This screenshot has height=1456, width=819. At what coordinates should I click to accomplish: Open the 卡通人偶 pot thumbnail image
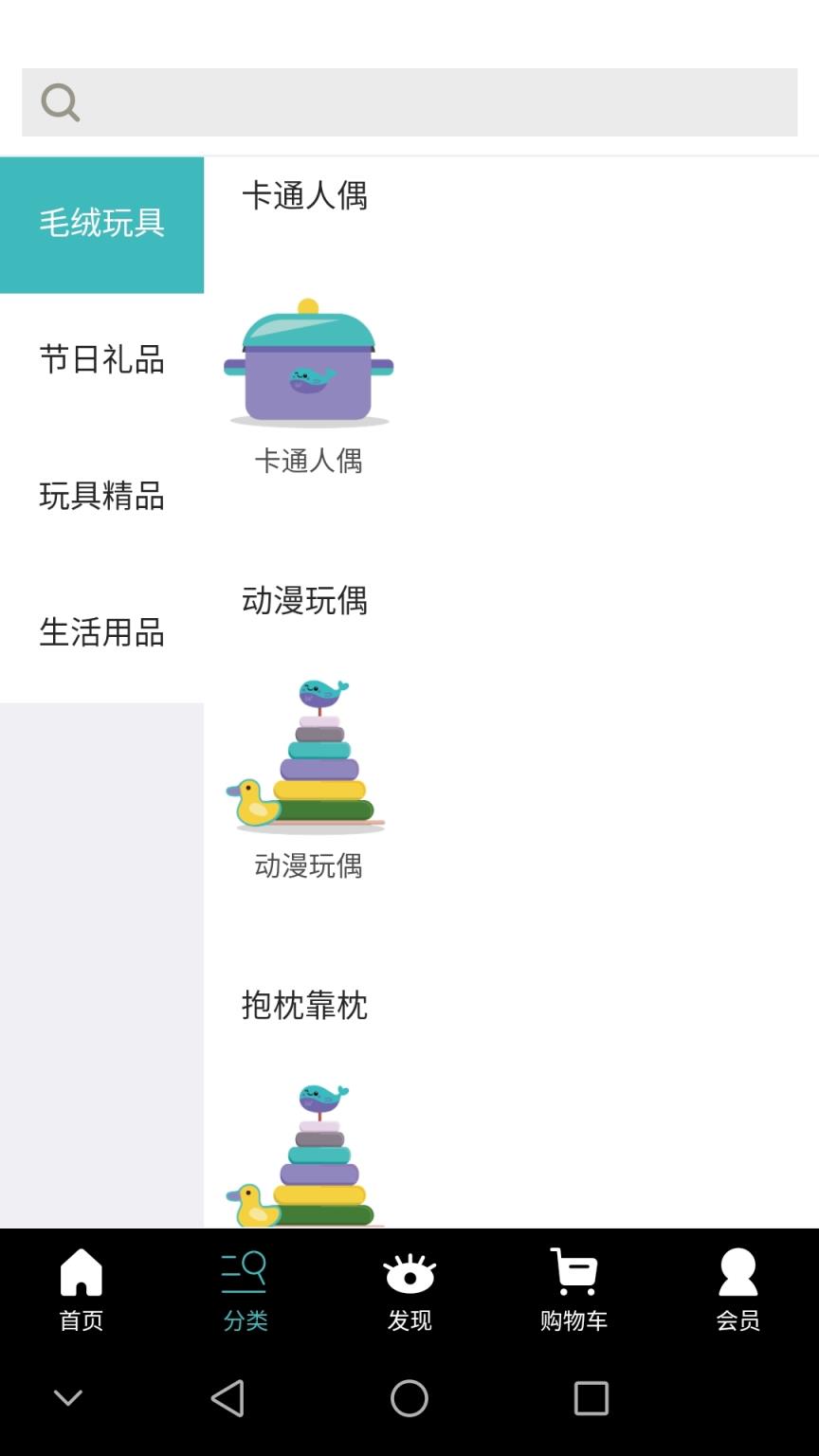click(308, 365)
